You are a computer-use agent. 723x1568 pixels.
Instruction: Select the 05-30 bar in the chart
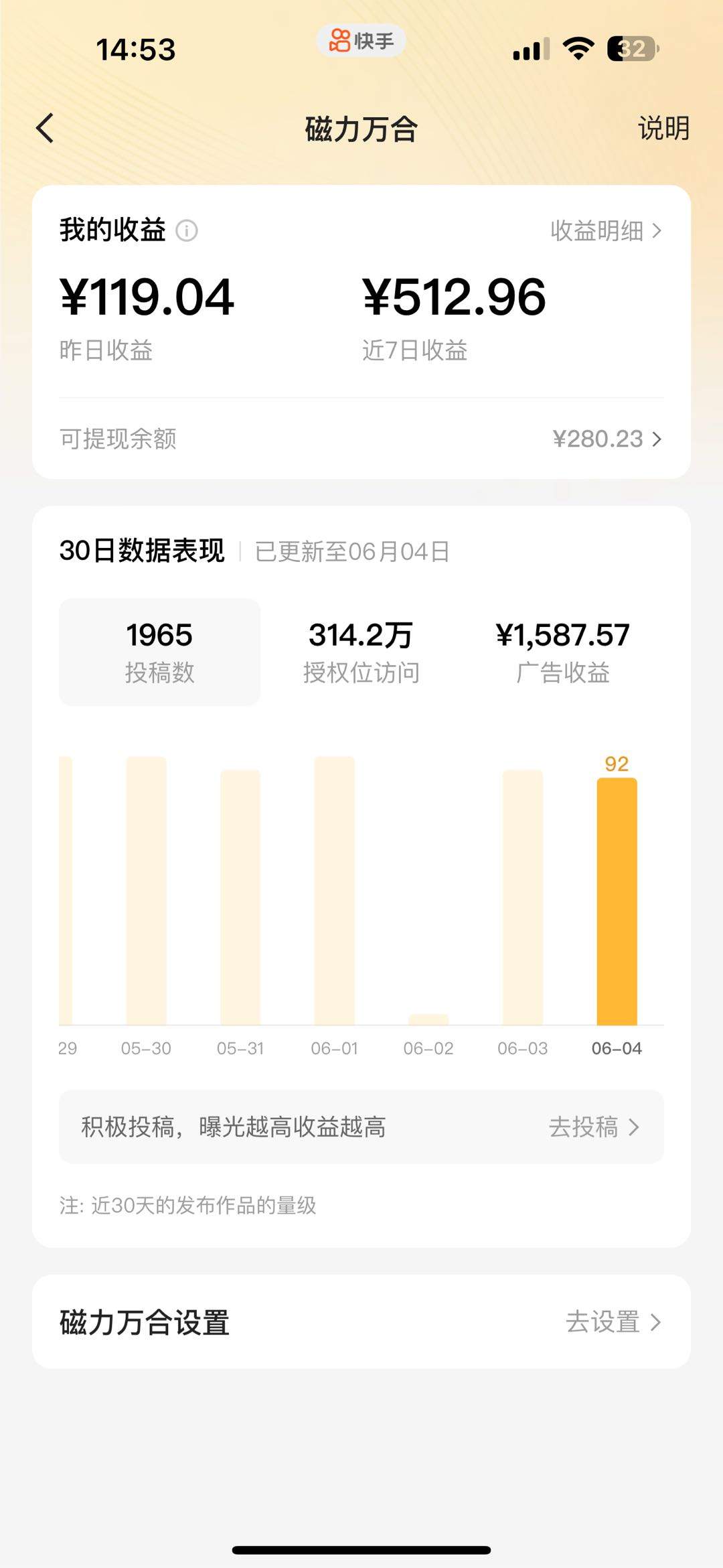point(146,890)
